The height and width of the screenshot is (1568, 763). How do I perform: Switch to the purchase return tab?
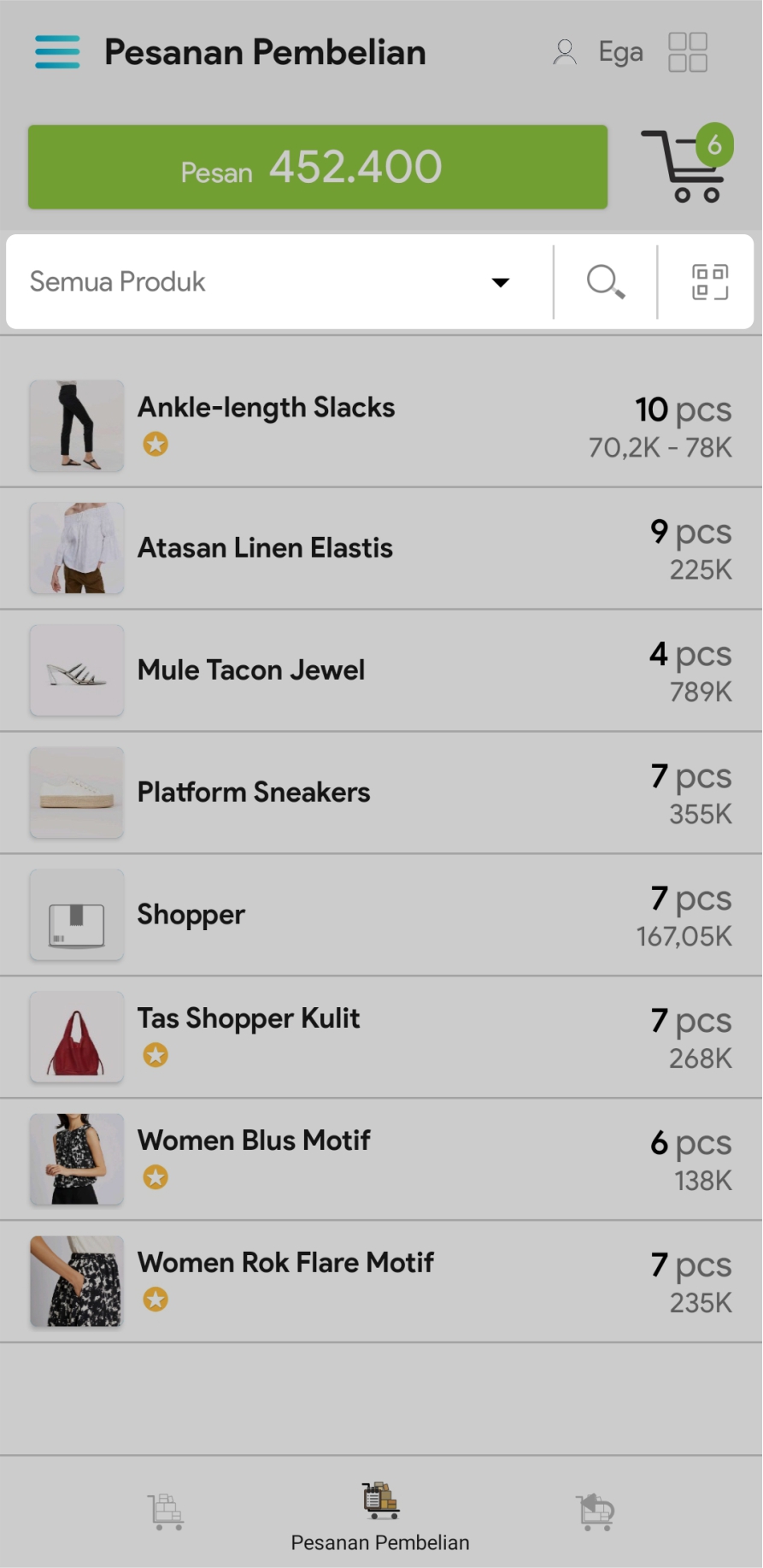596,1512
